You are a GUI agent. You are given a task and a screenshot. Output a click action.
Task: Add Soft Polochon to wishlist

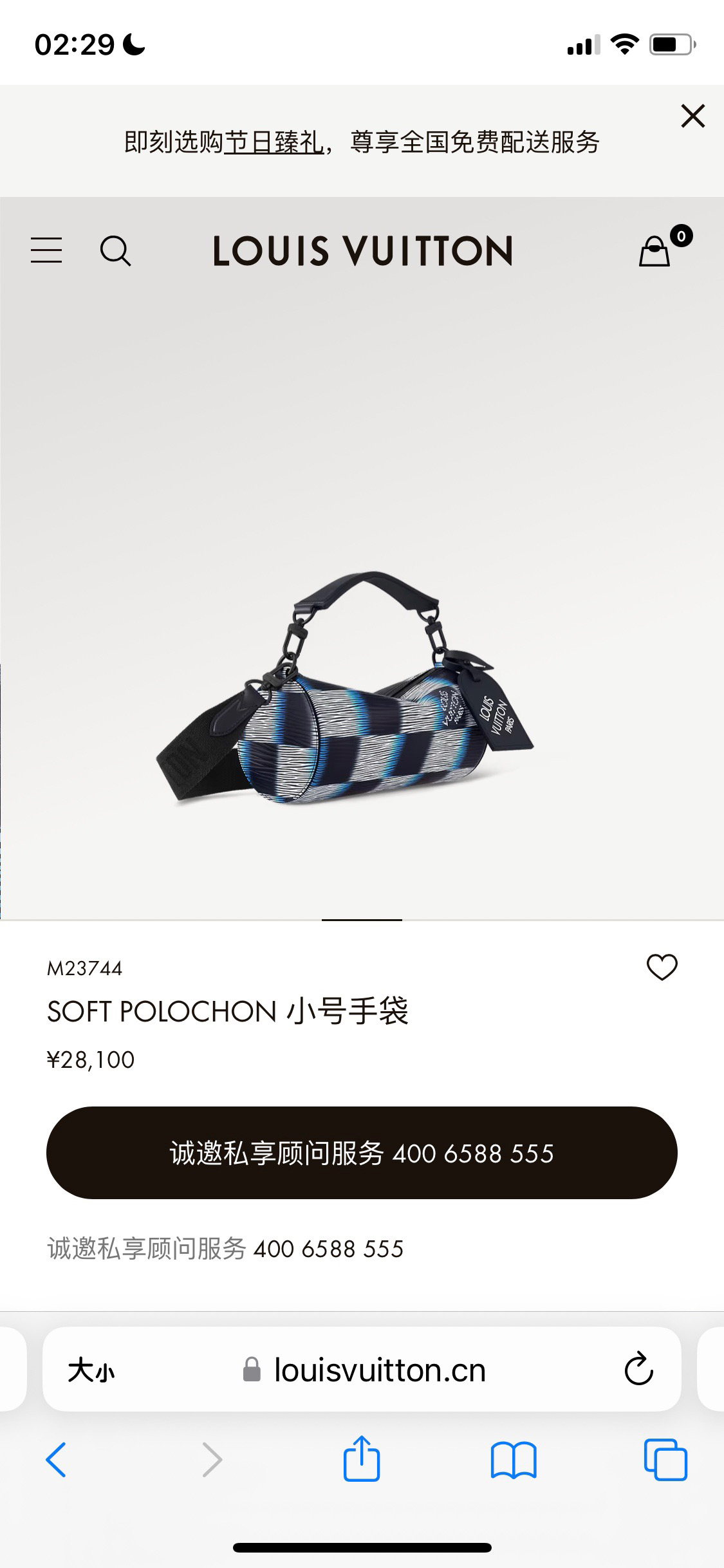point(662,967)
